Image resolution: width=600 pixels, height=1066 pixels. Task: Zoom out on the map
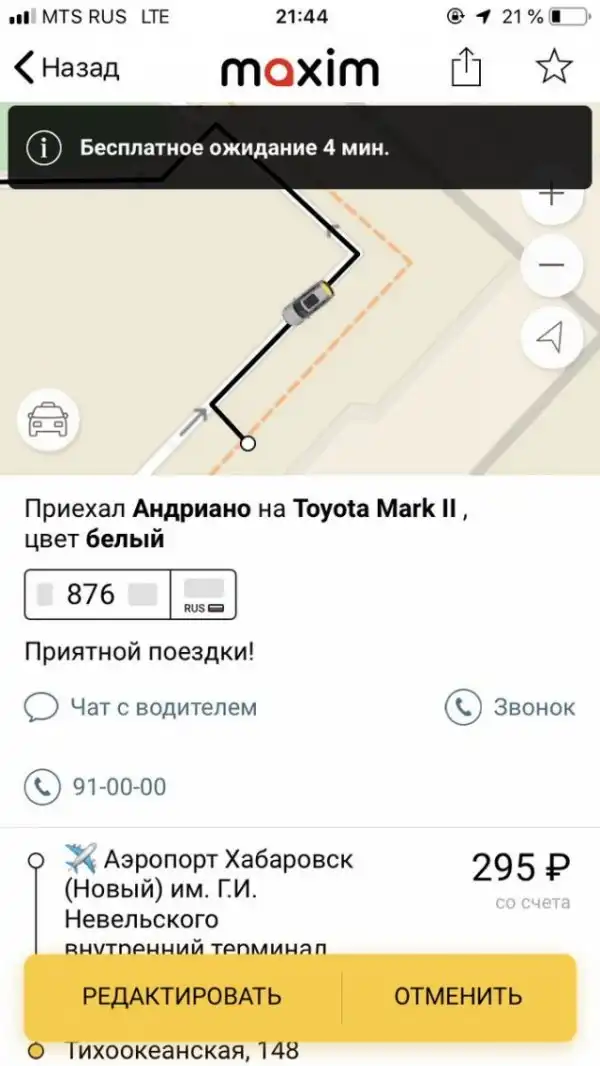552,266
